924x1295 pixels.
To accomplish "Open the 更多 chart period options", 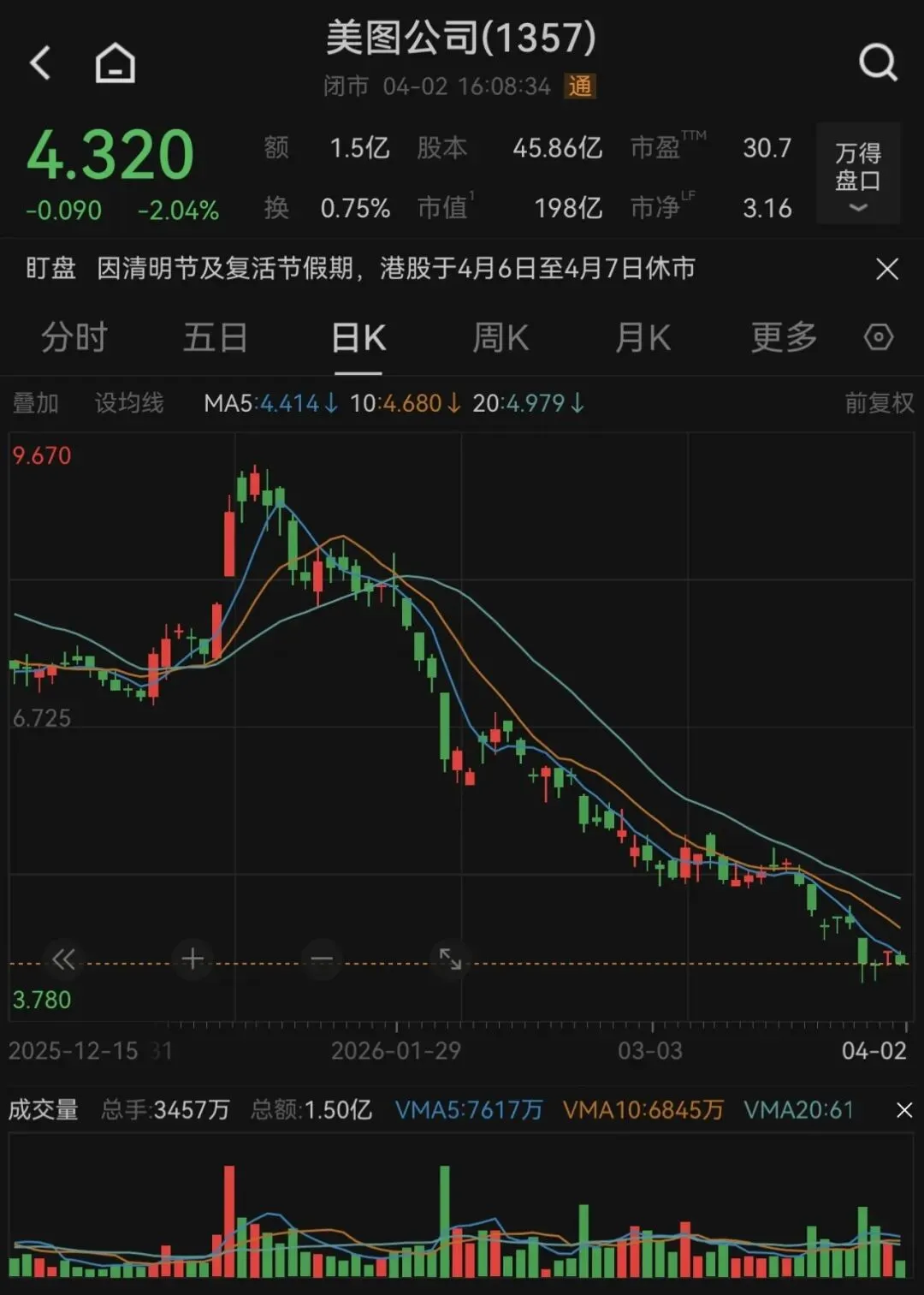I will click(x=784, y=337).
